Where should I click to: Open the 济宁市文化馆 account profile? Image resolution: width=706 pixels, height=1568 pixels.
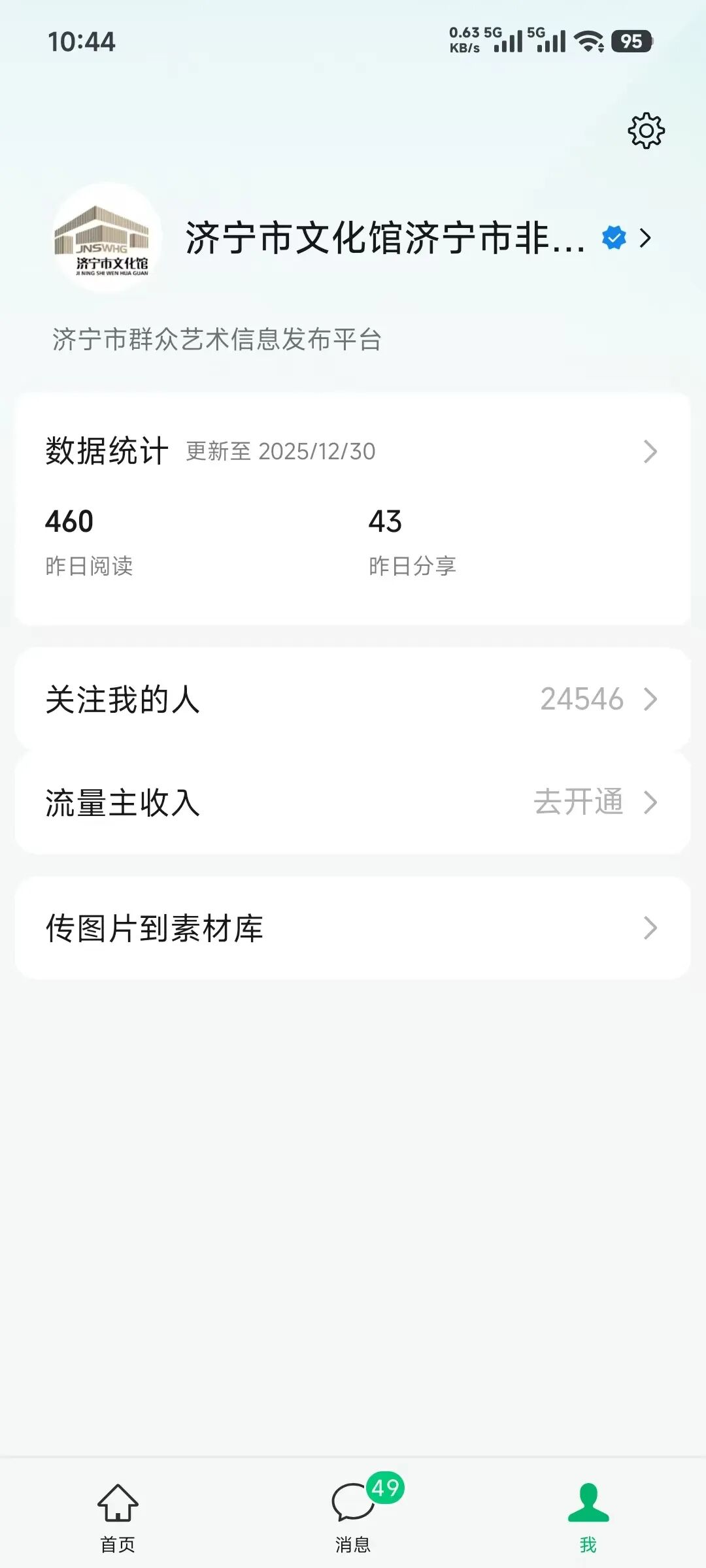(386, 238)
